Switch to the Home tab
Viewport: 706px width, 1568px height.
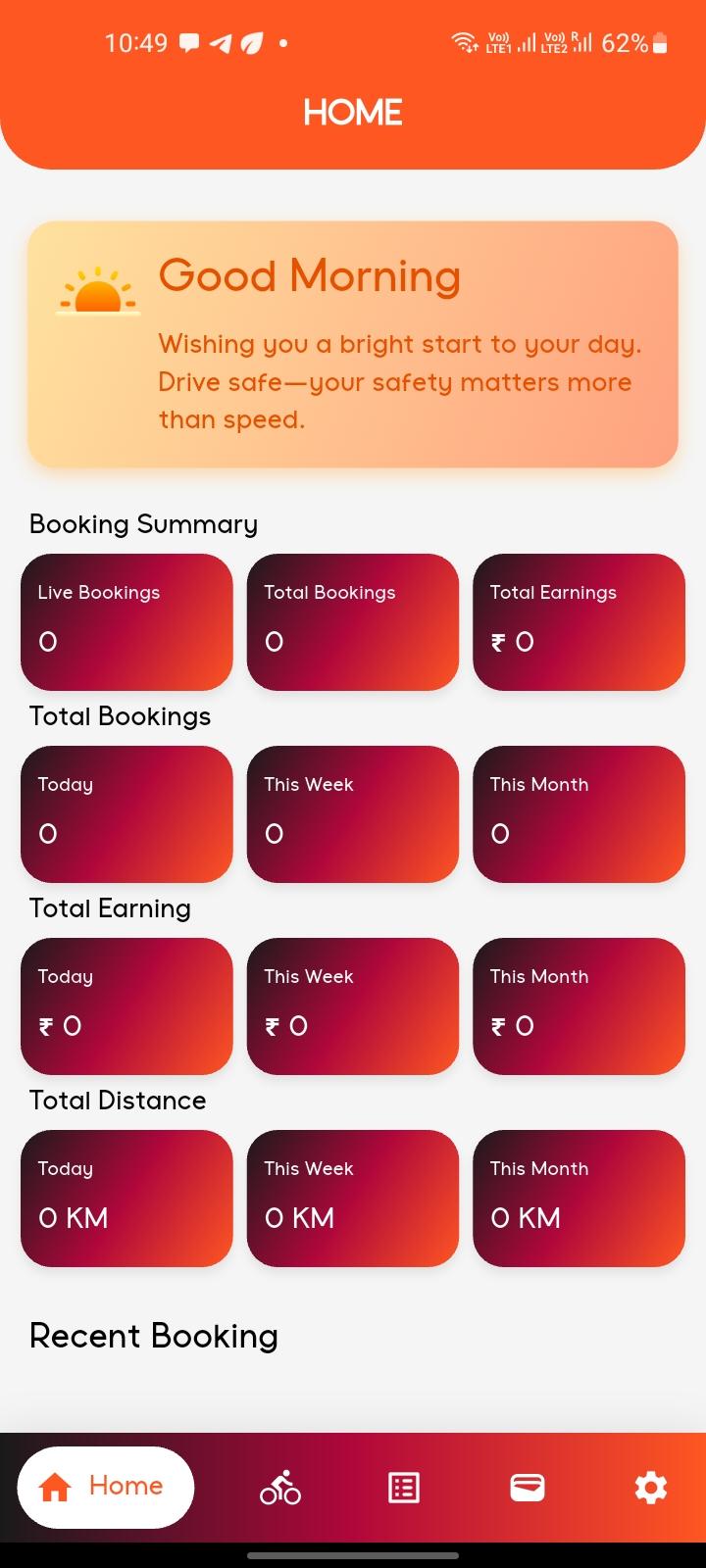[x=105, y=1487]
